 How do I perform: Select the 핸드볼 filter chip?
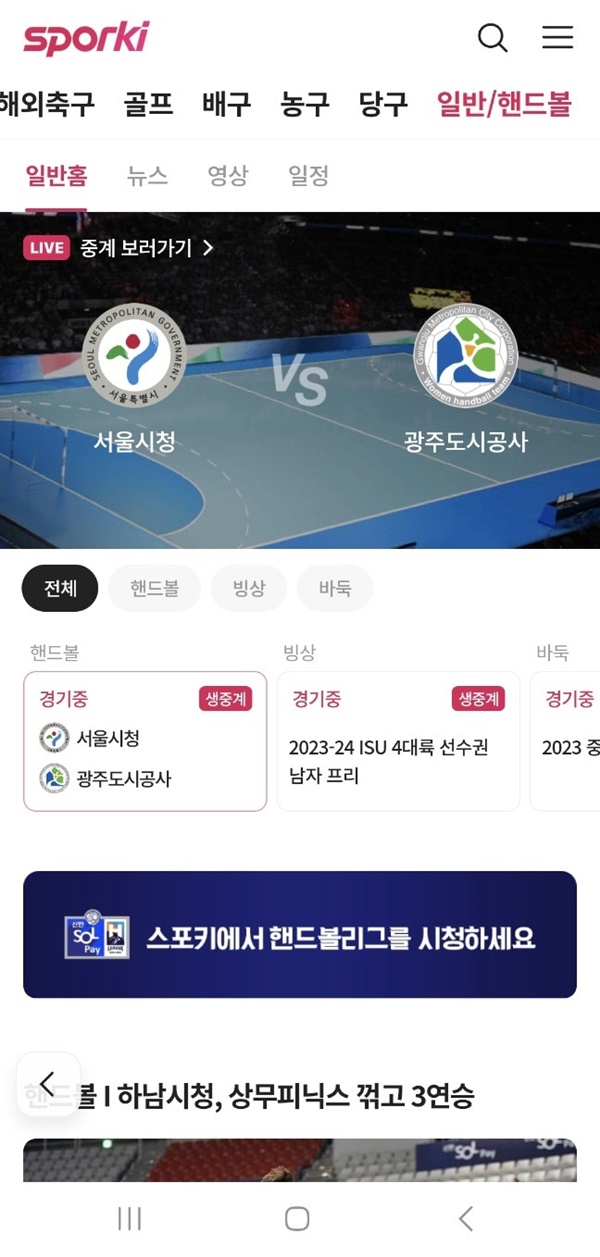pyautogui.click(x=154, y=588)
